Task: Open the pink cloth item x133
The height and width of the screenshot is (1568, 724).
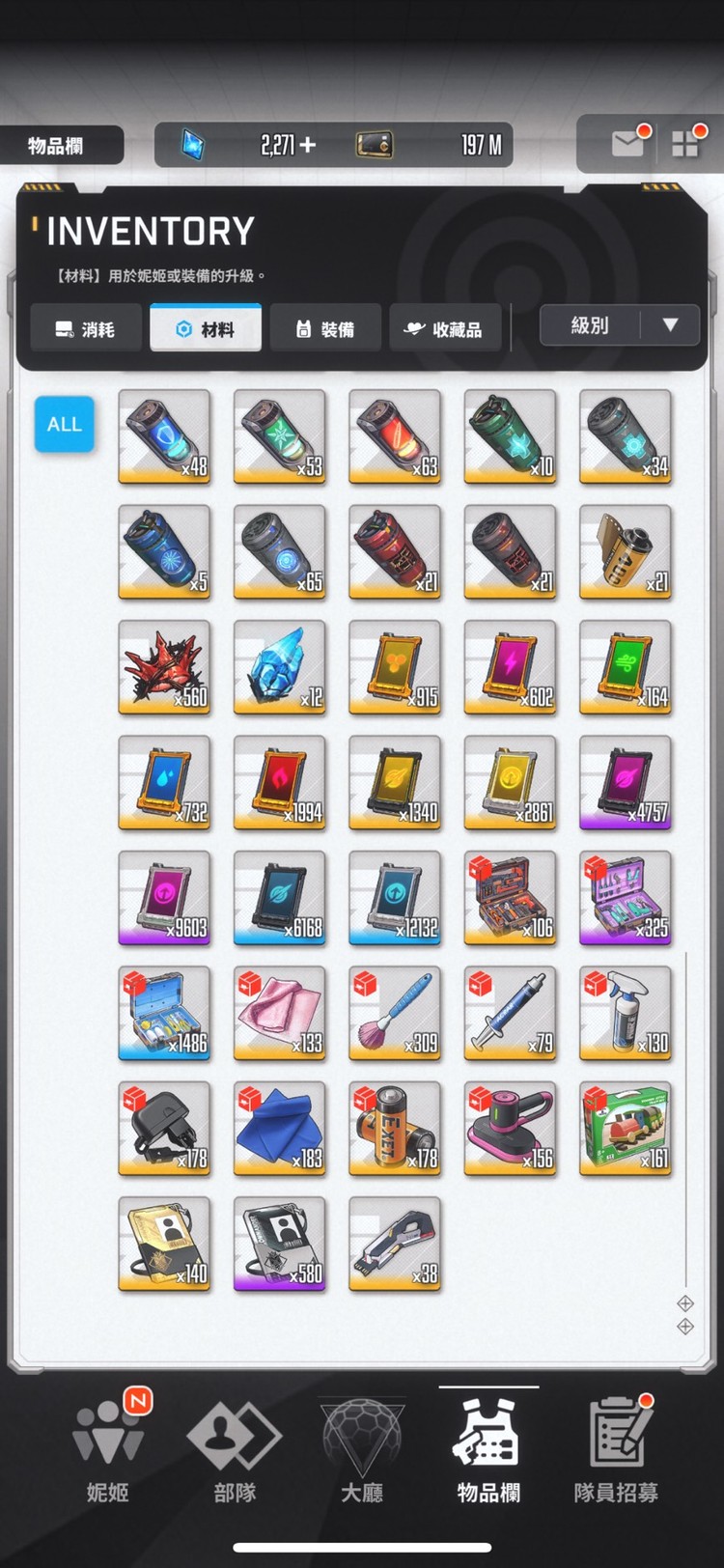Action: coord(280,1014)
